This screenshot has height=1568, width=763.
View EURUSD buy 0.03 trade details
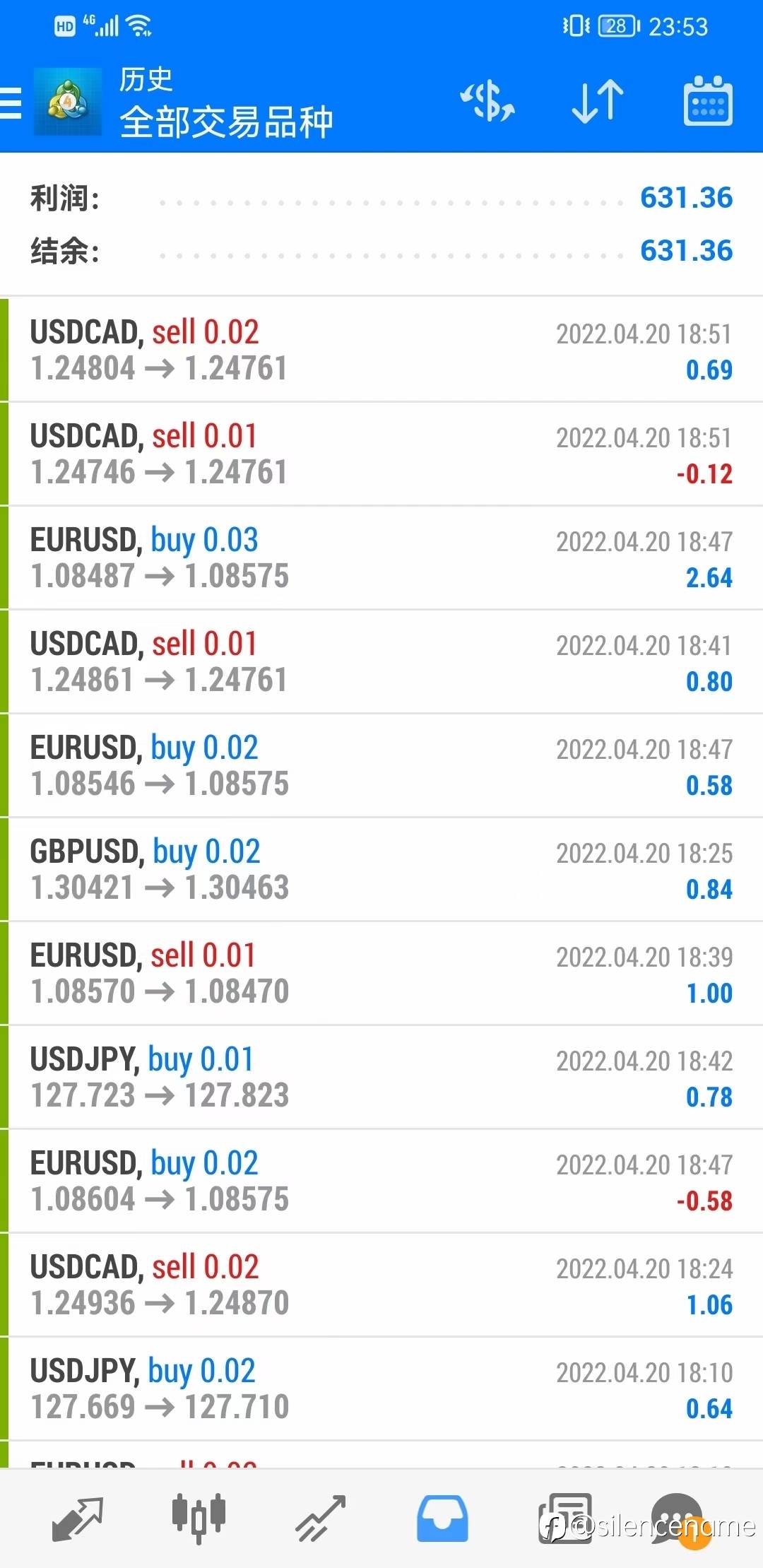[381, 558]
